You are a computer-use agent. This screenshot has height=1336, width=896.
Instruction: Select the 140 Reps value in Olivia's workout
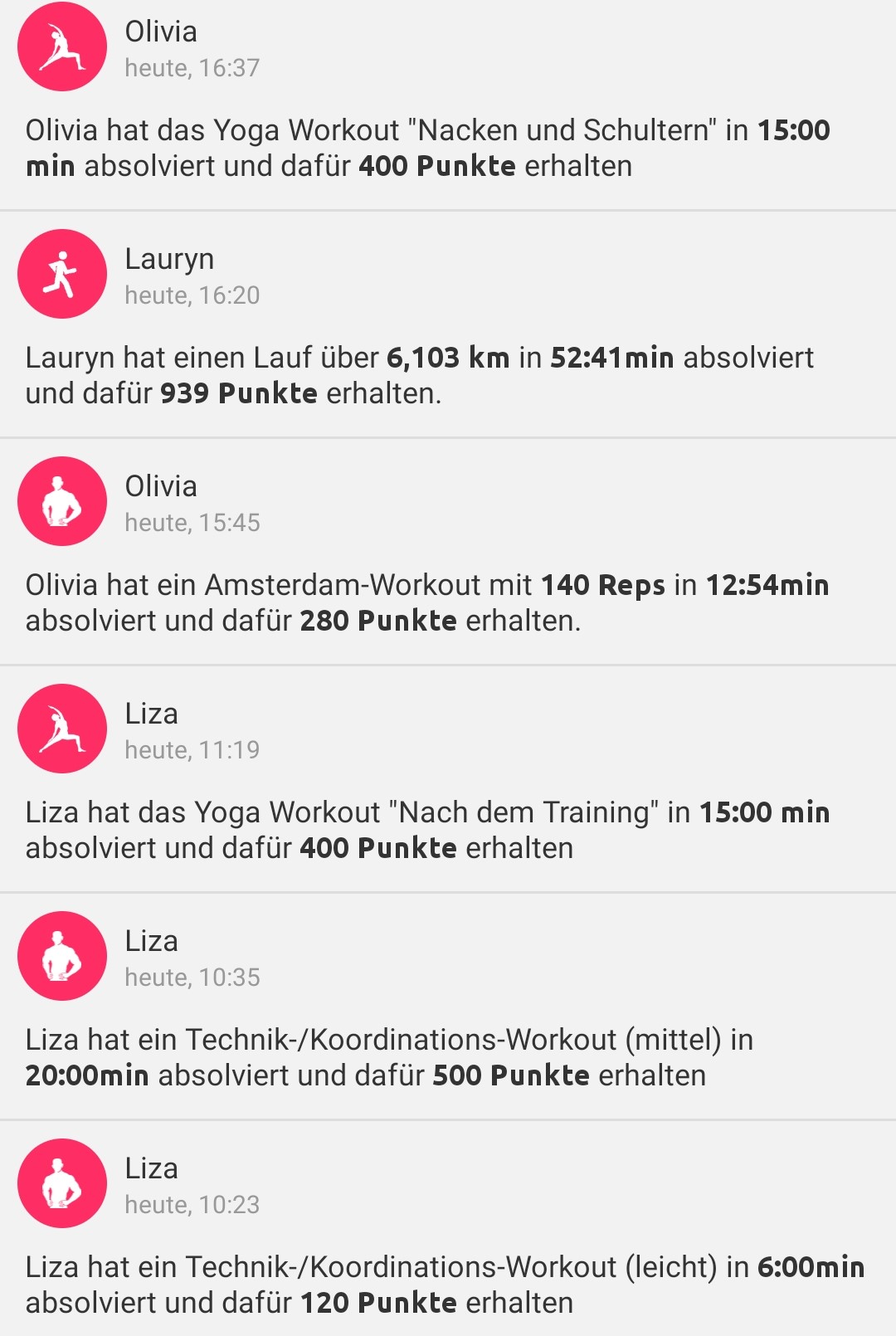602,584
